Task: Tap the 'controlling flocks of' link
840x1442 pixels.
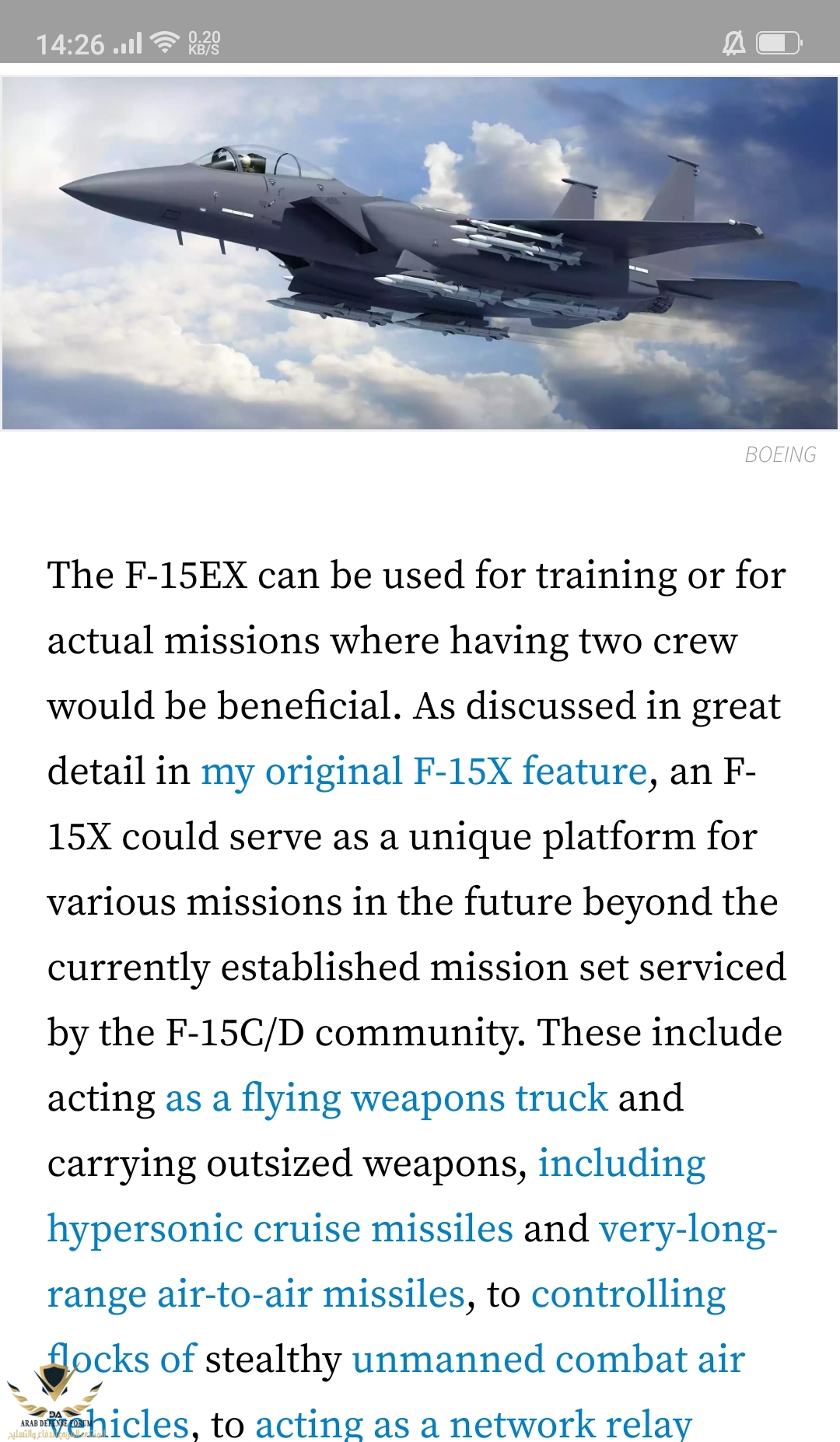Action: tap(628, 1294)
